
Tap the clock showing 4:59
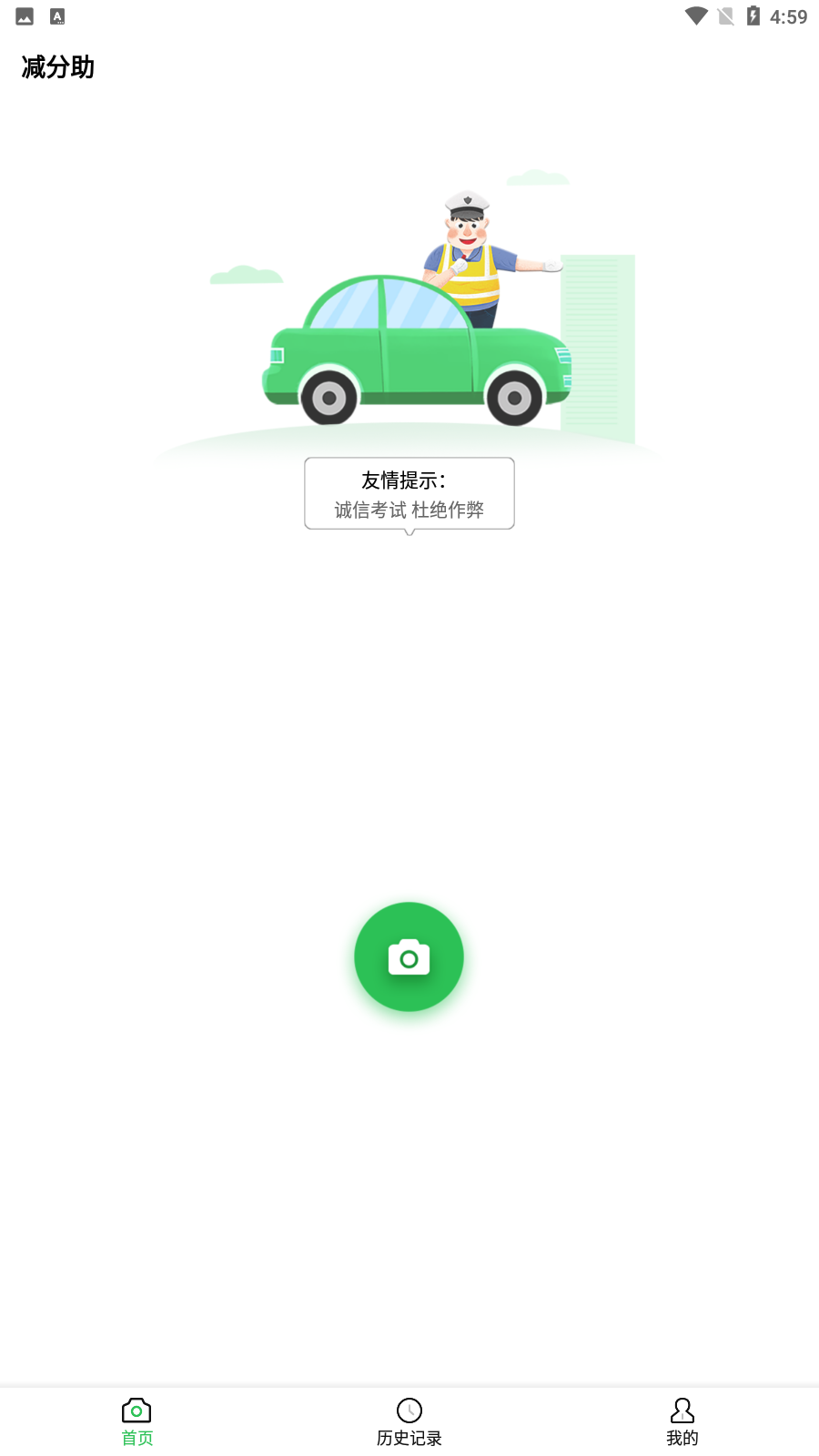click(788, 15)
